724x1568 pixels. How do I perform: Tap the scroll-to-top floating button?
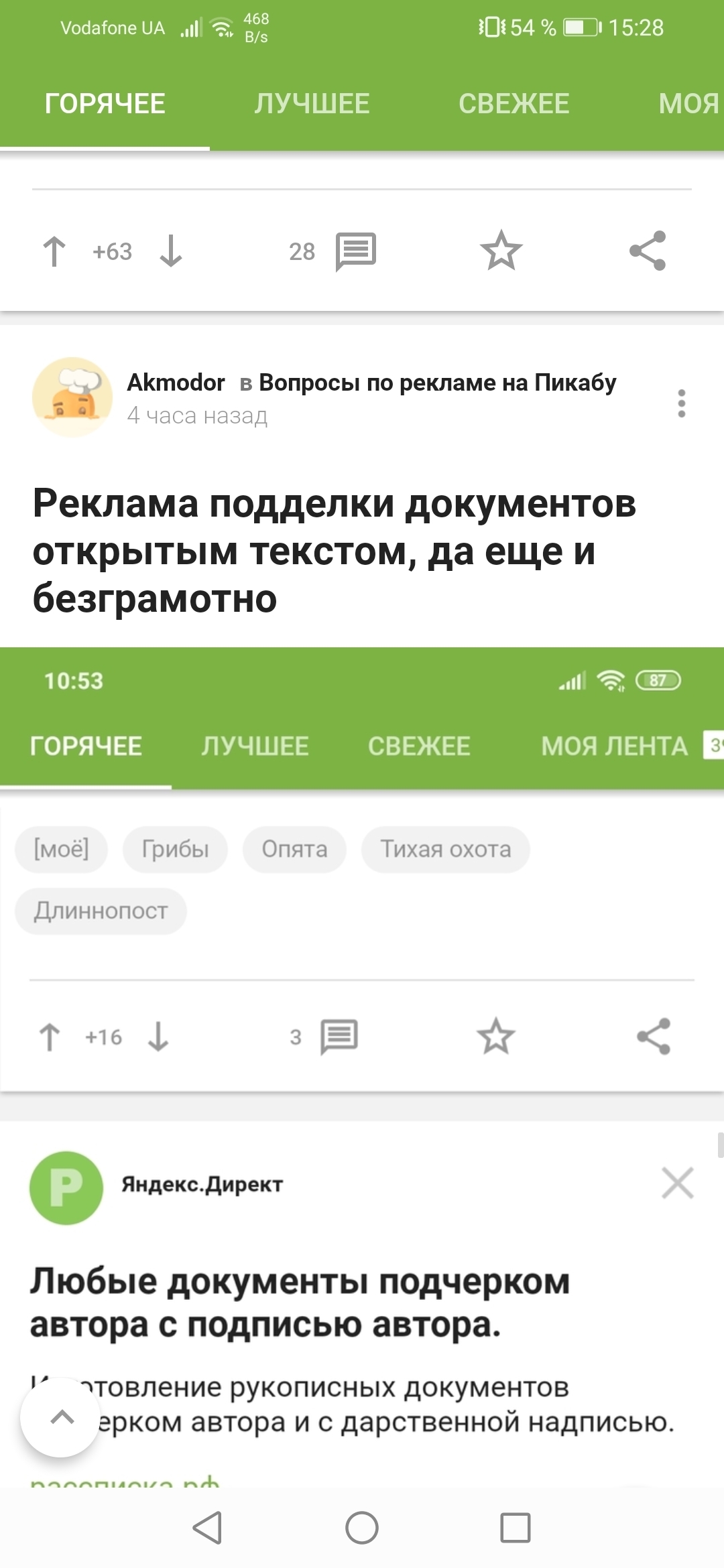tap(61, 1417)
